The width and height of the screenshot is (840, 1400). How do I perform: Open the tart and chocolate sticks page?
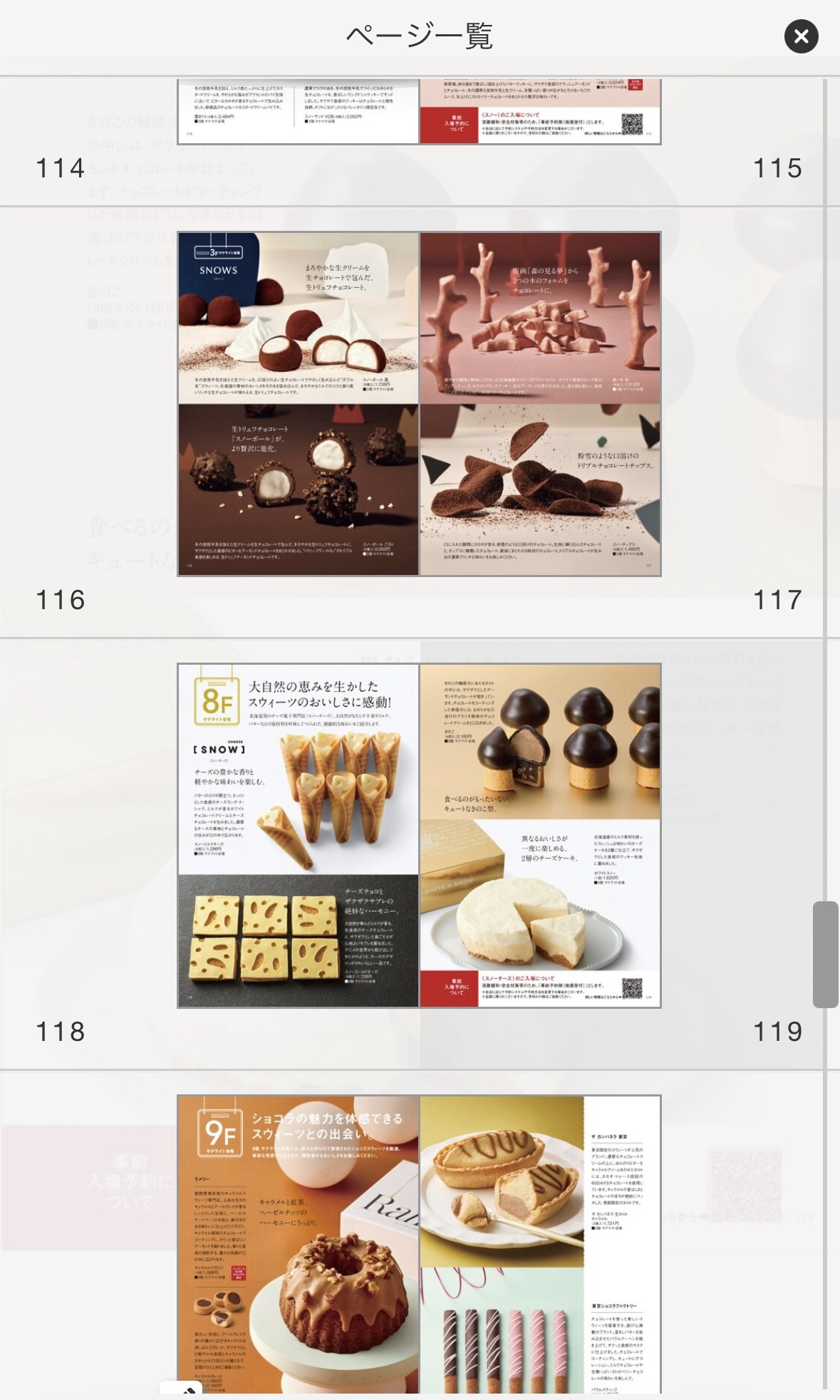(540, 1244)
